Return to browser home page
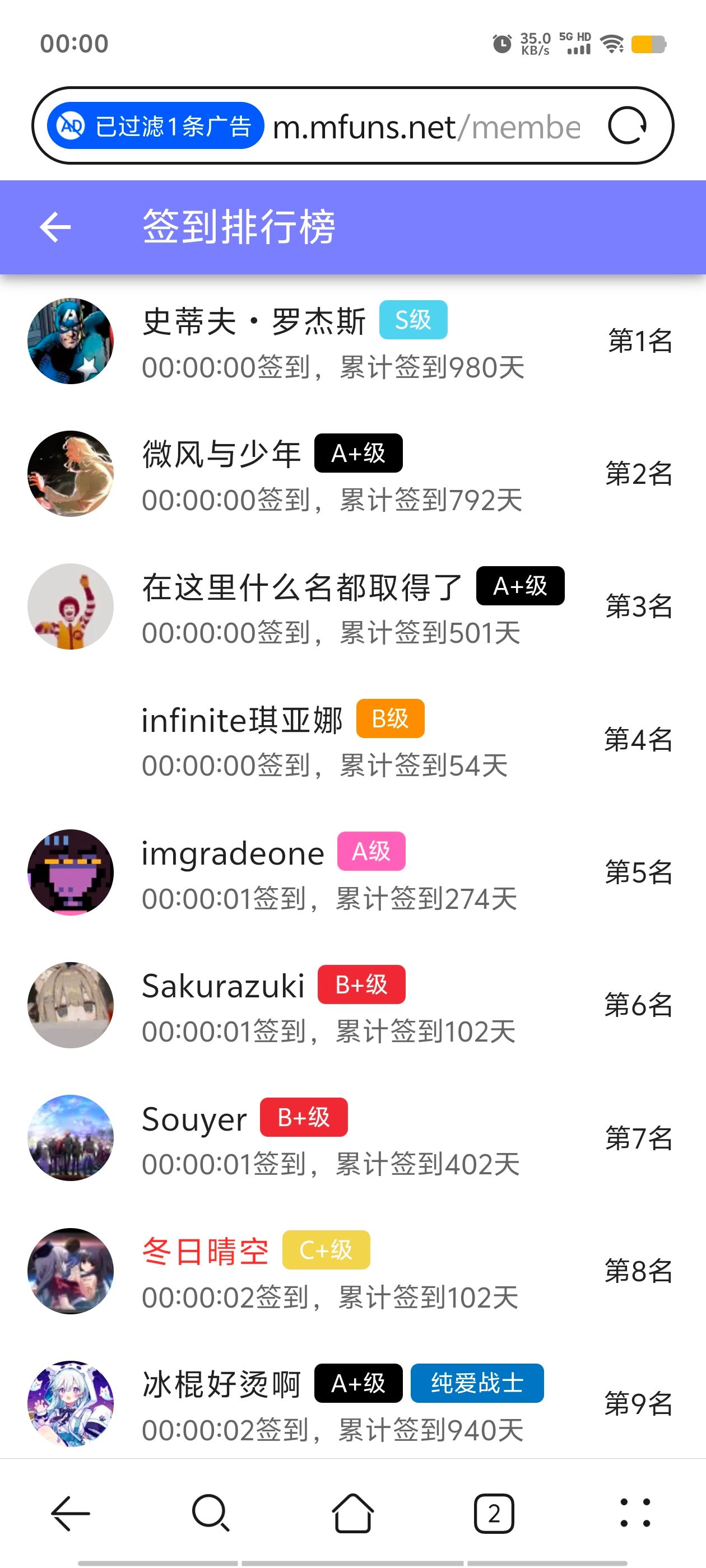This screenshot has width=706, height=1568. pos(352,1514)
